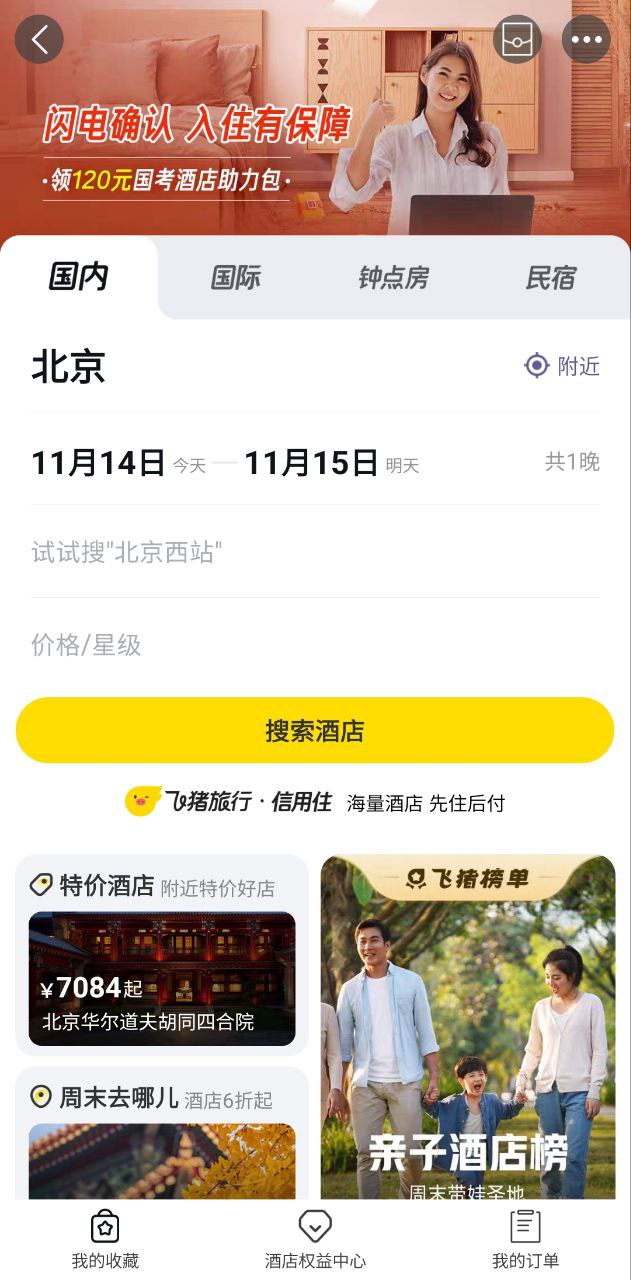The image size is (631, 1280).
Task: Go to 酒店权益中心
Action: pos(315,1239)
